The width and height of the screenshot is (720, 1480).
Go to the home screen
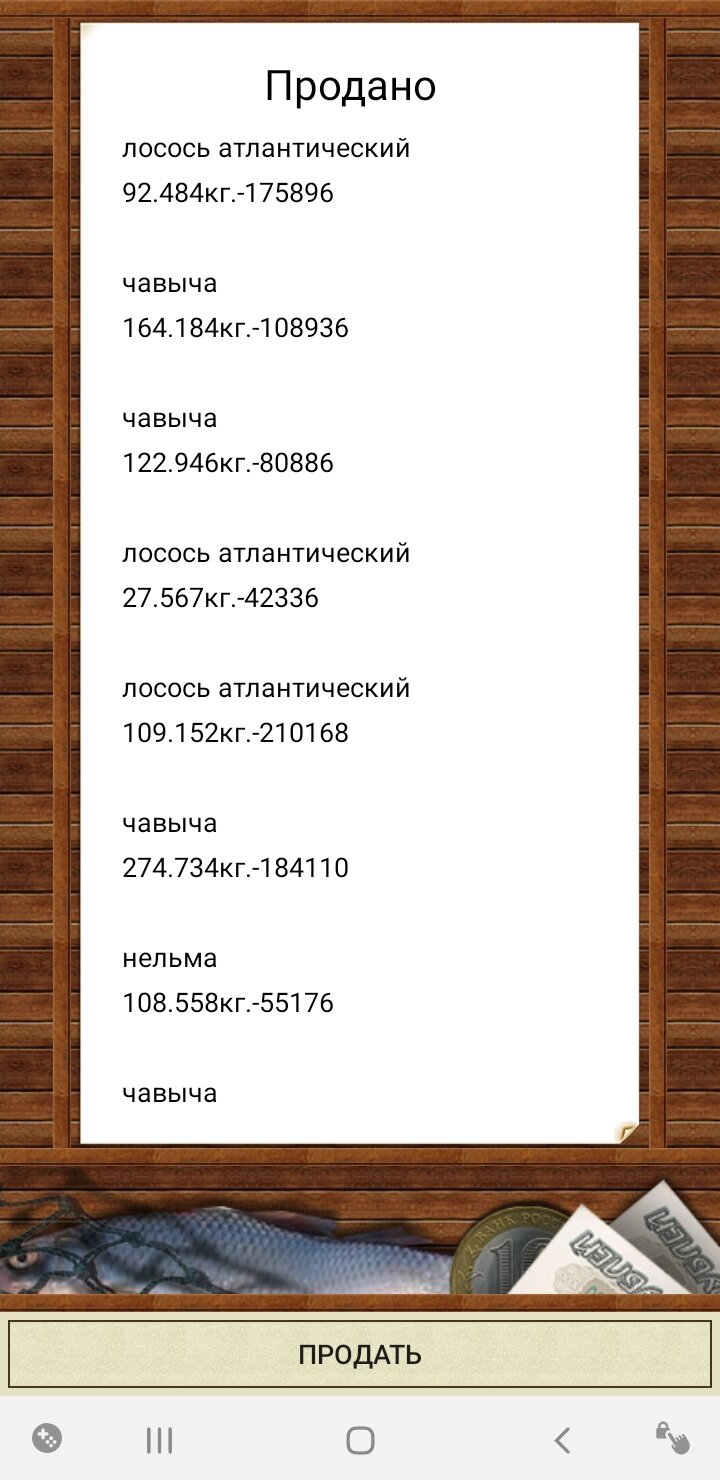(x=360, y=1440)
